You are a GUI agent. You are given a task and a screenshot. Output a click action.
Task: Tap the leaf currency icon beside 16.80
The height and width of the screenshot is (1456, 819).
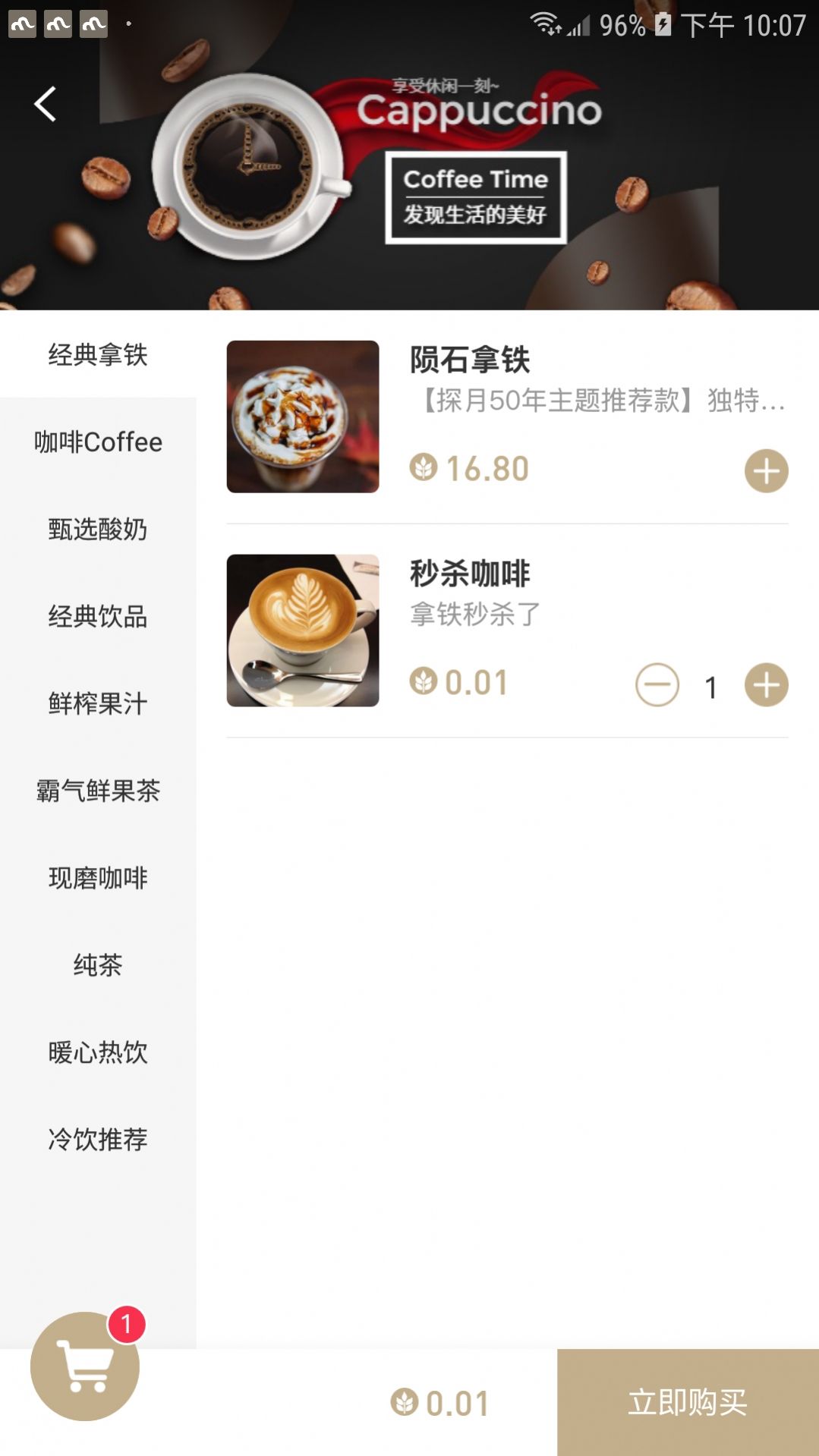pyautogui.click(x=422, y=469)
